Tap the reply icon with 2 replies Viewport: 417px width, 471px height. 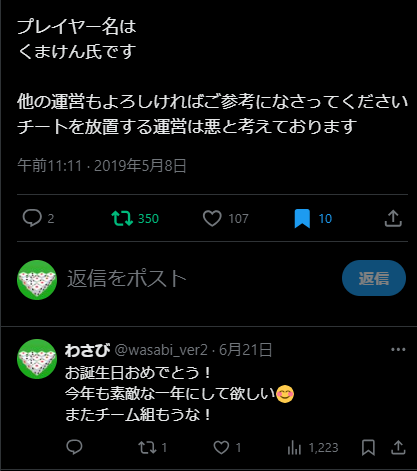pos(32,218)
